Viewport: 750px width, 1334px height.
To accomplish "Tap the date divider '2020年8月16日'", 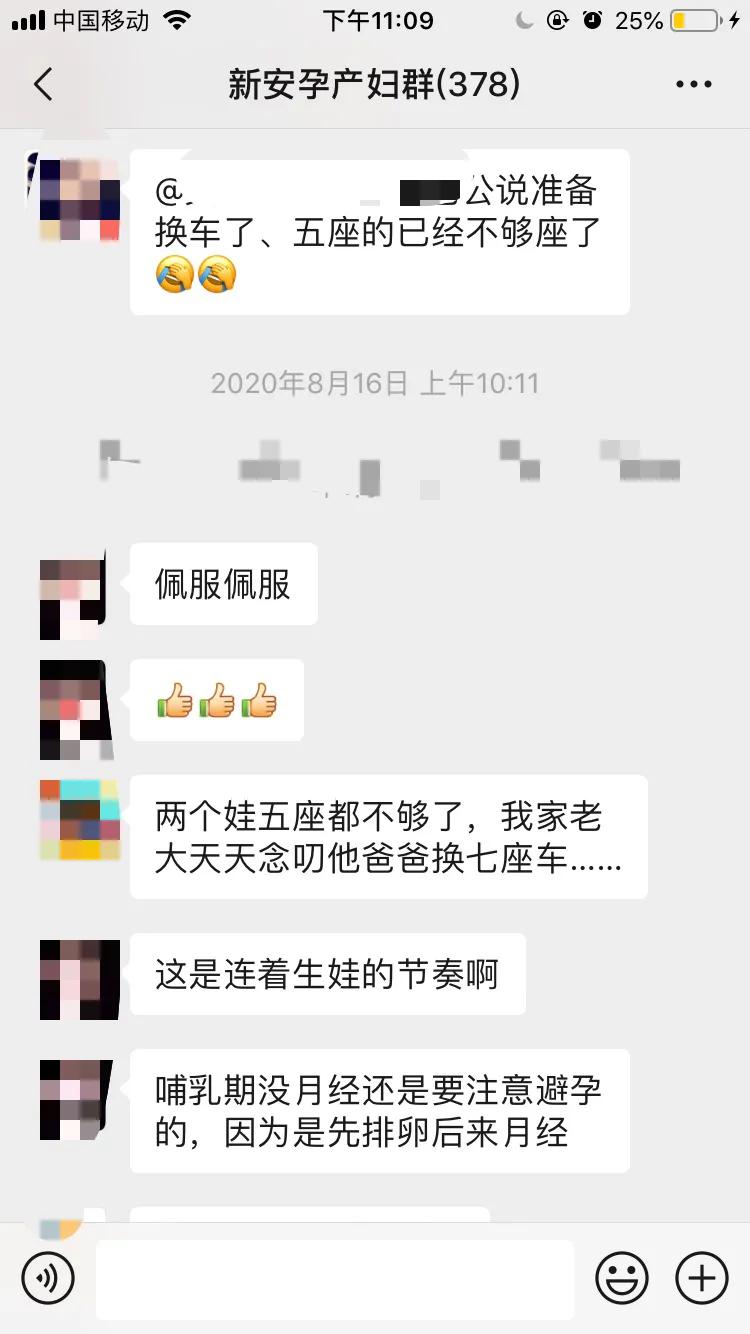I will click(x=375, y=382).
